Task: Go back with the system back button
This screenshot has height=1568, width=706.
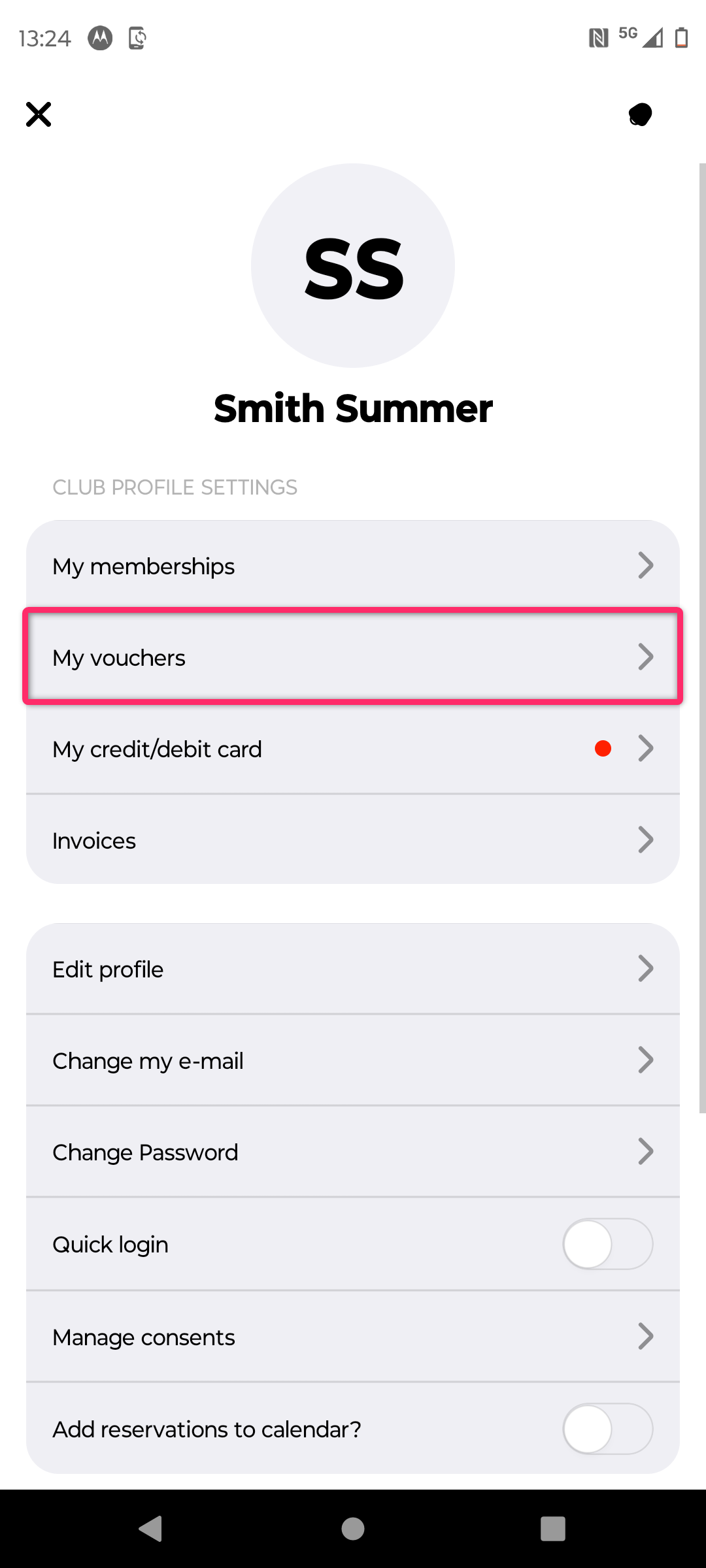Action: click(151, 1529)
